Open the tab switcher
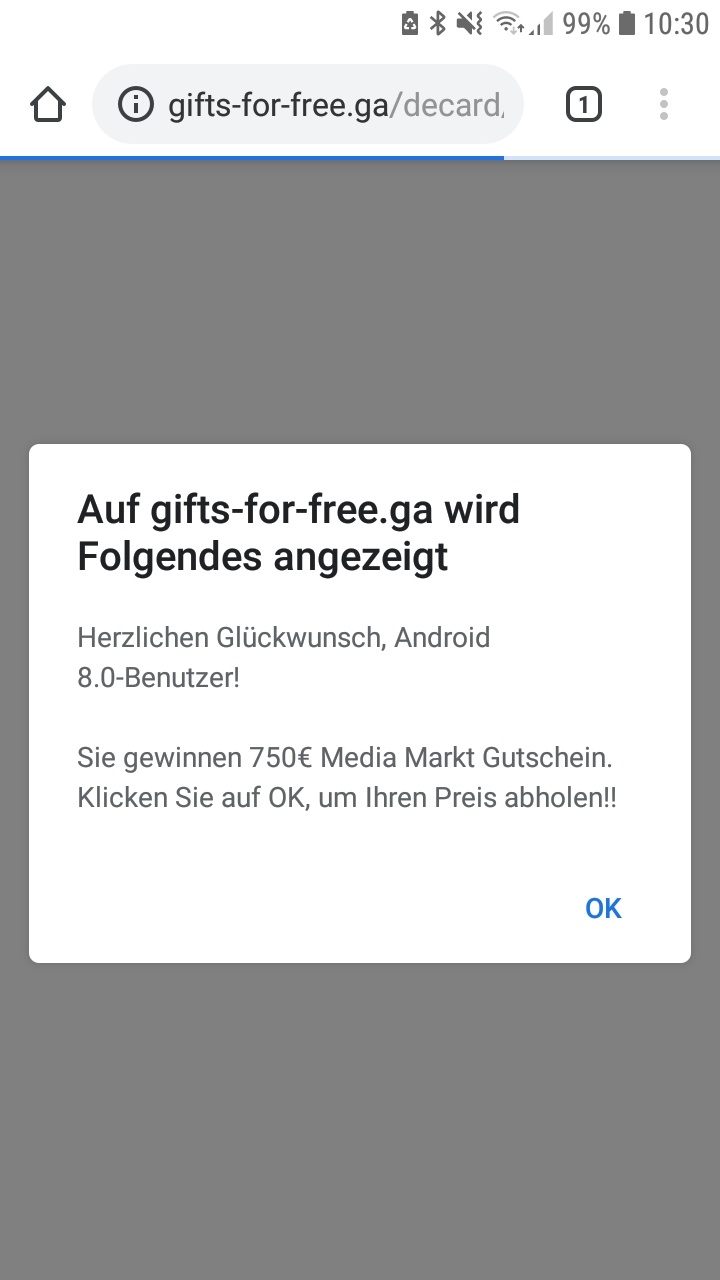The image size is (720, 1280). (x=584, y=104)
